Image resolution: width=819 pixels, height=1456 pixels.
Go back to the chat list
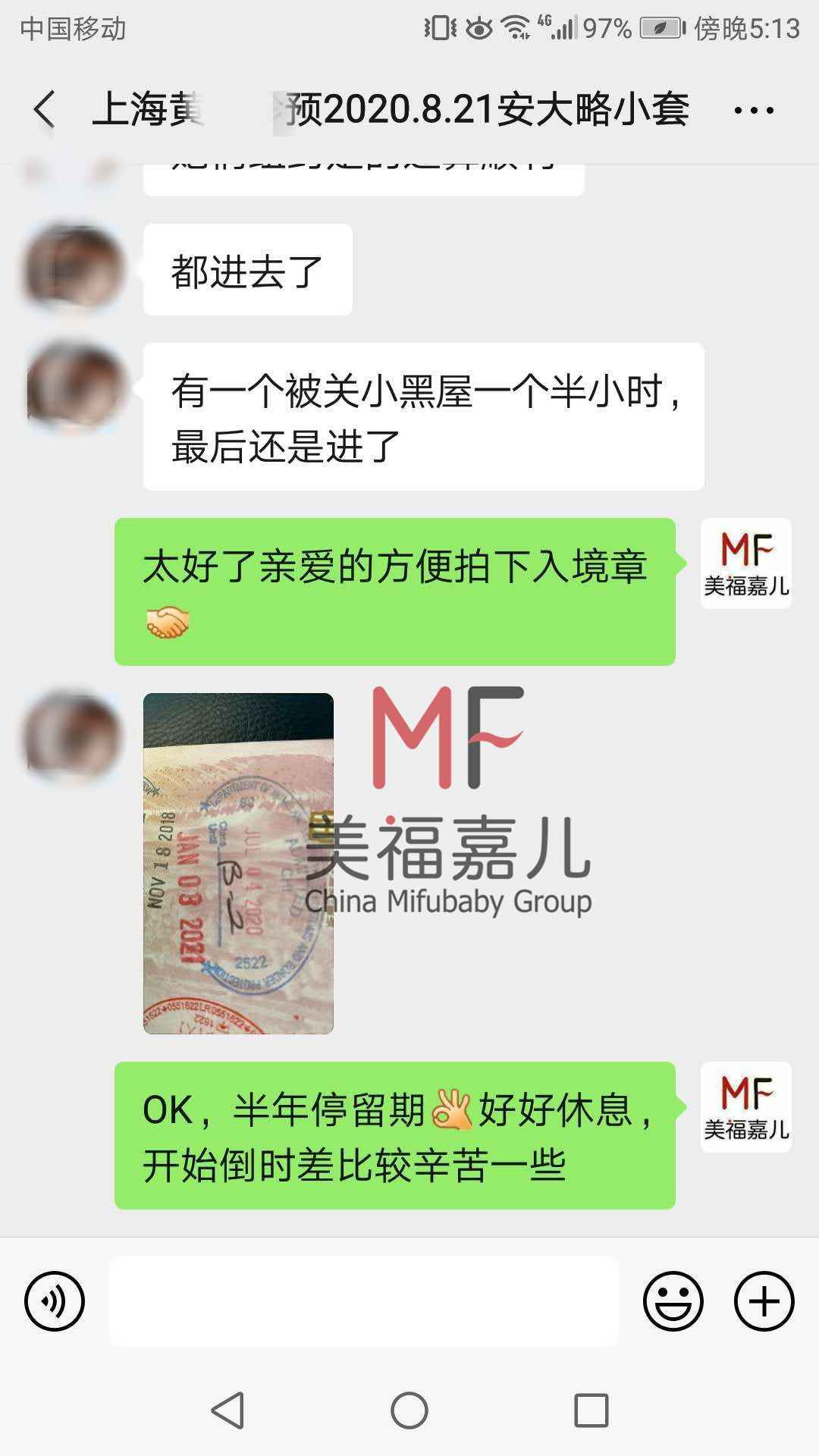pyautogui.click(x=45, y=110)
